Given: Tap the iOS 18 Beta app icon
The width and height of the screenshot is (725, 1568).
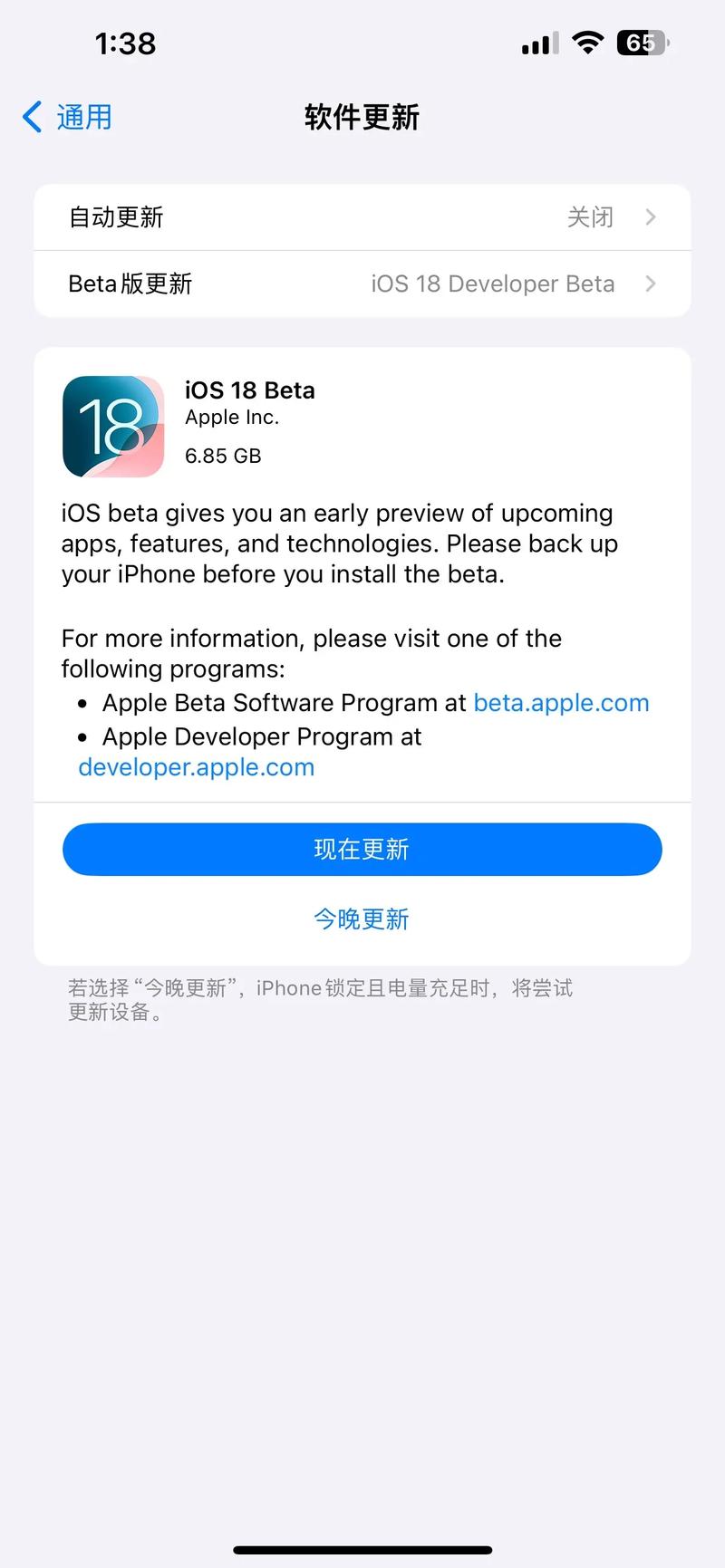Looking at the screenshot, I should [x=112, y=426].
